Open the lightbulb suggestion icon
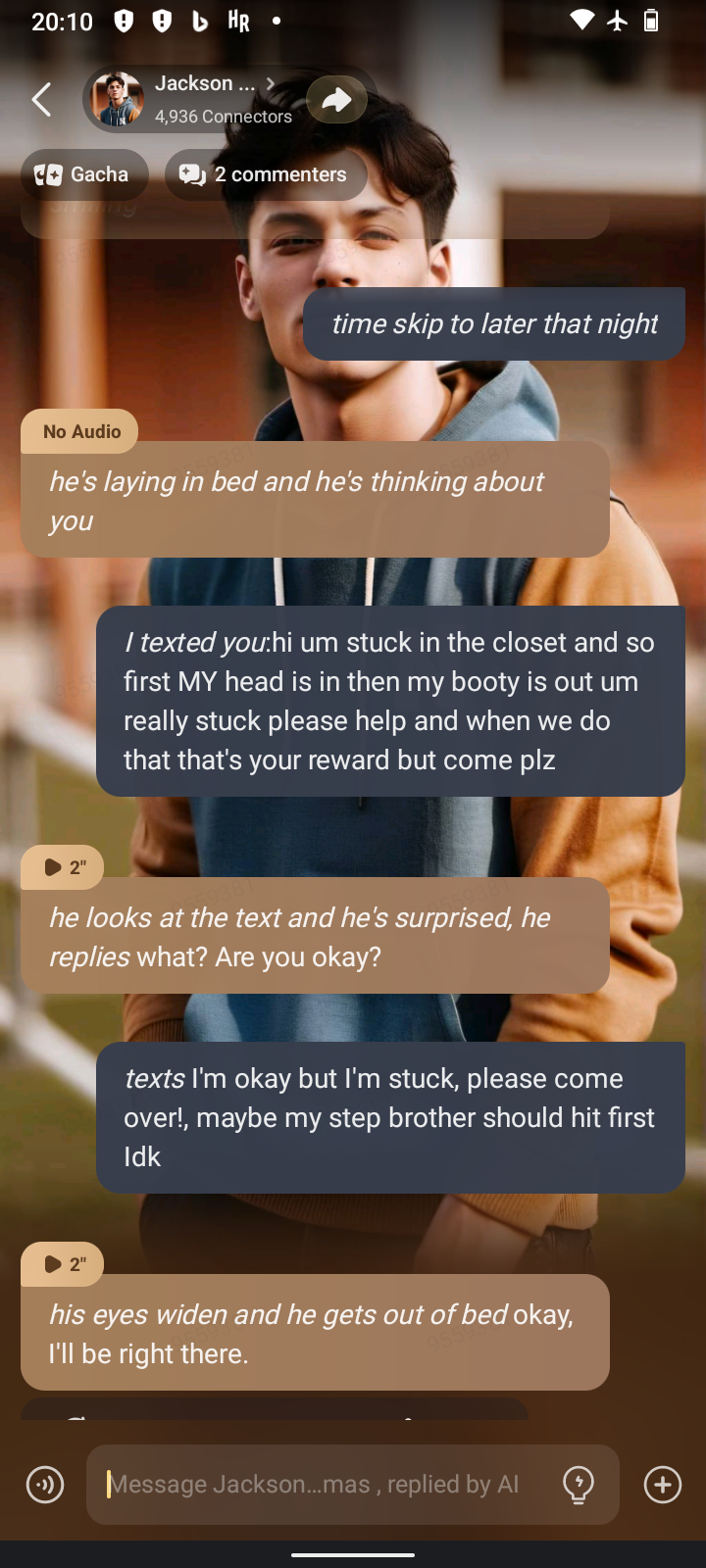 579,1485
